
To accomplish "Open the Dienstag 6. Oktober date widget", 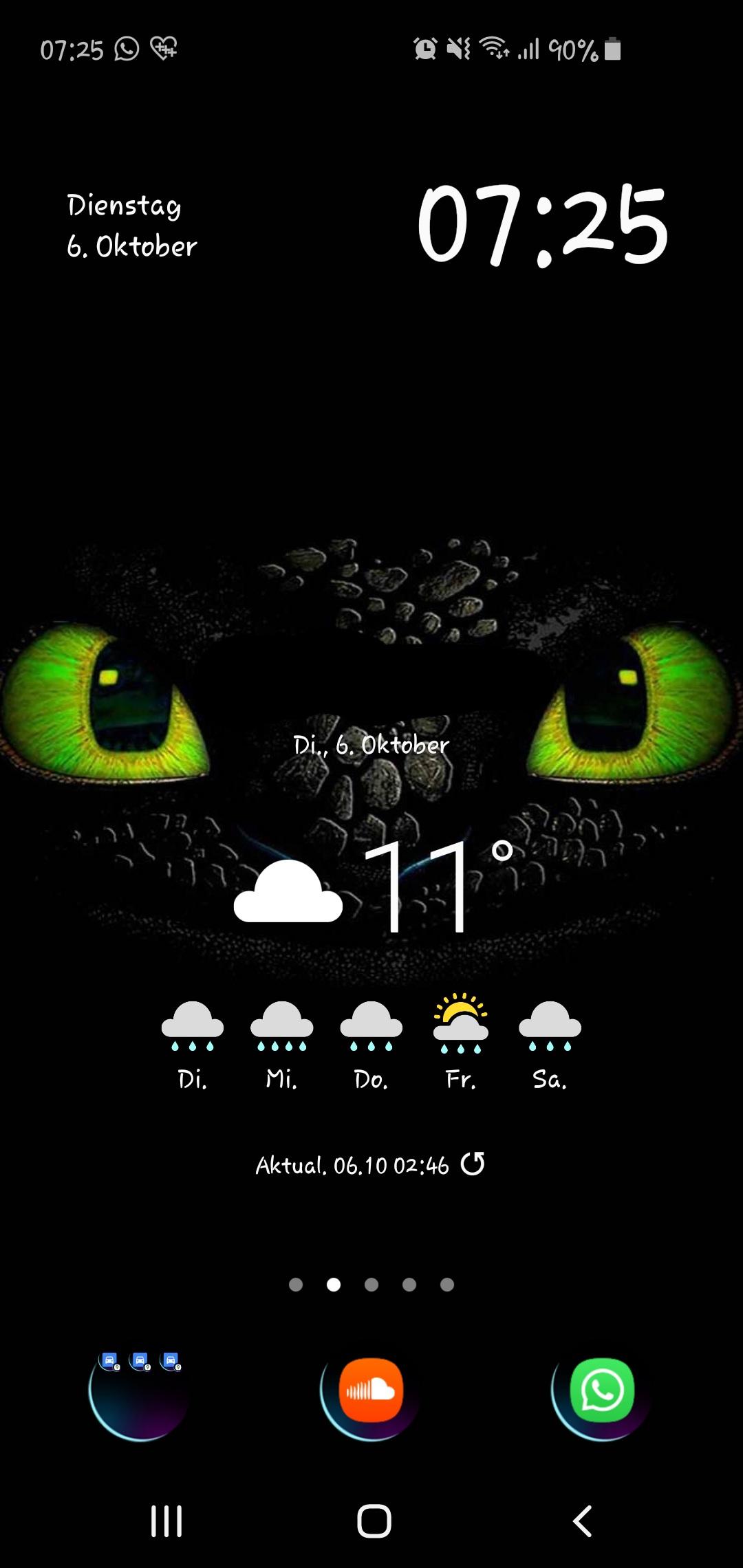I will click(x=131, y=226).
